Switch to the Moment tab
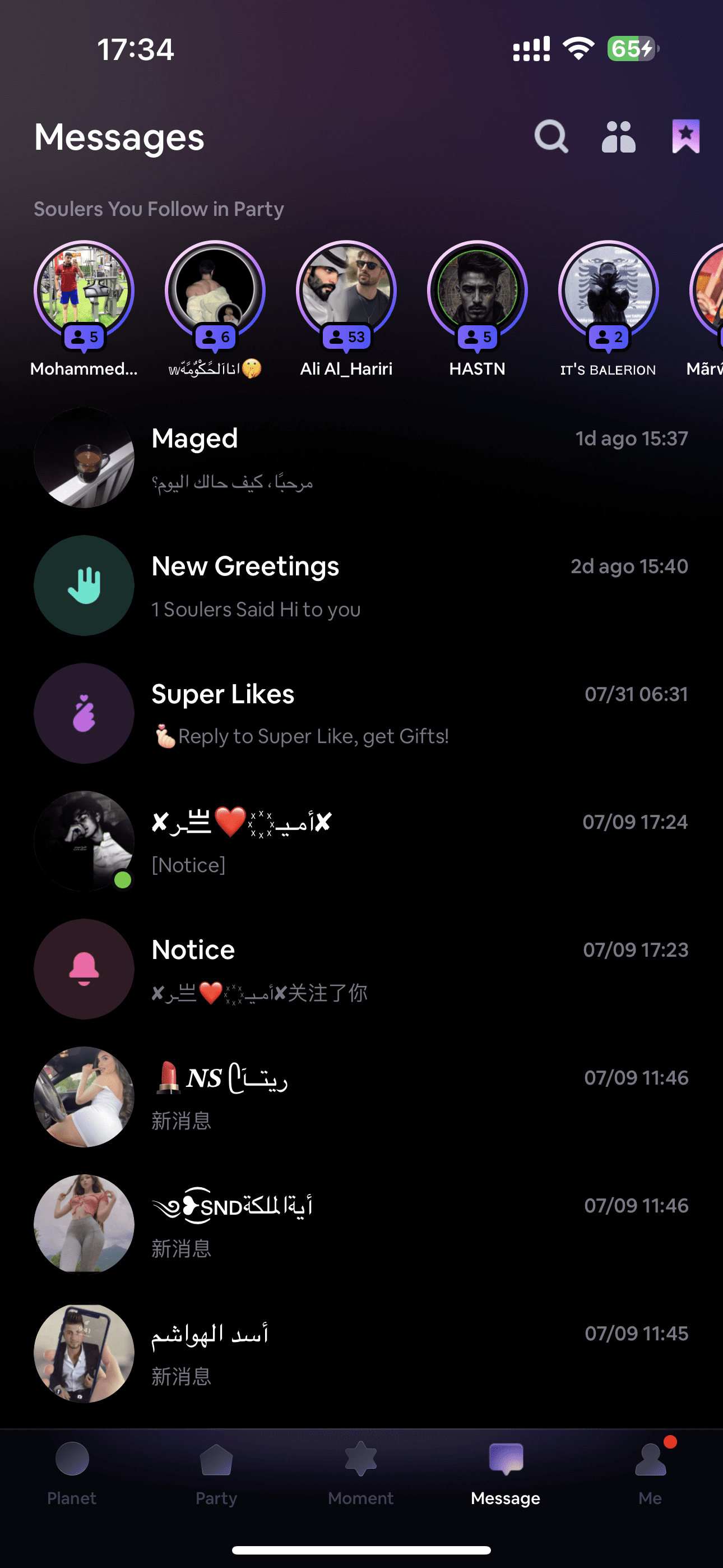Image resolution: width=723 pixels, height=1568 pixels. tap(361, 1473)
